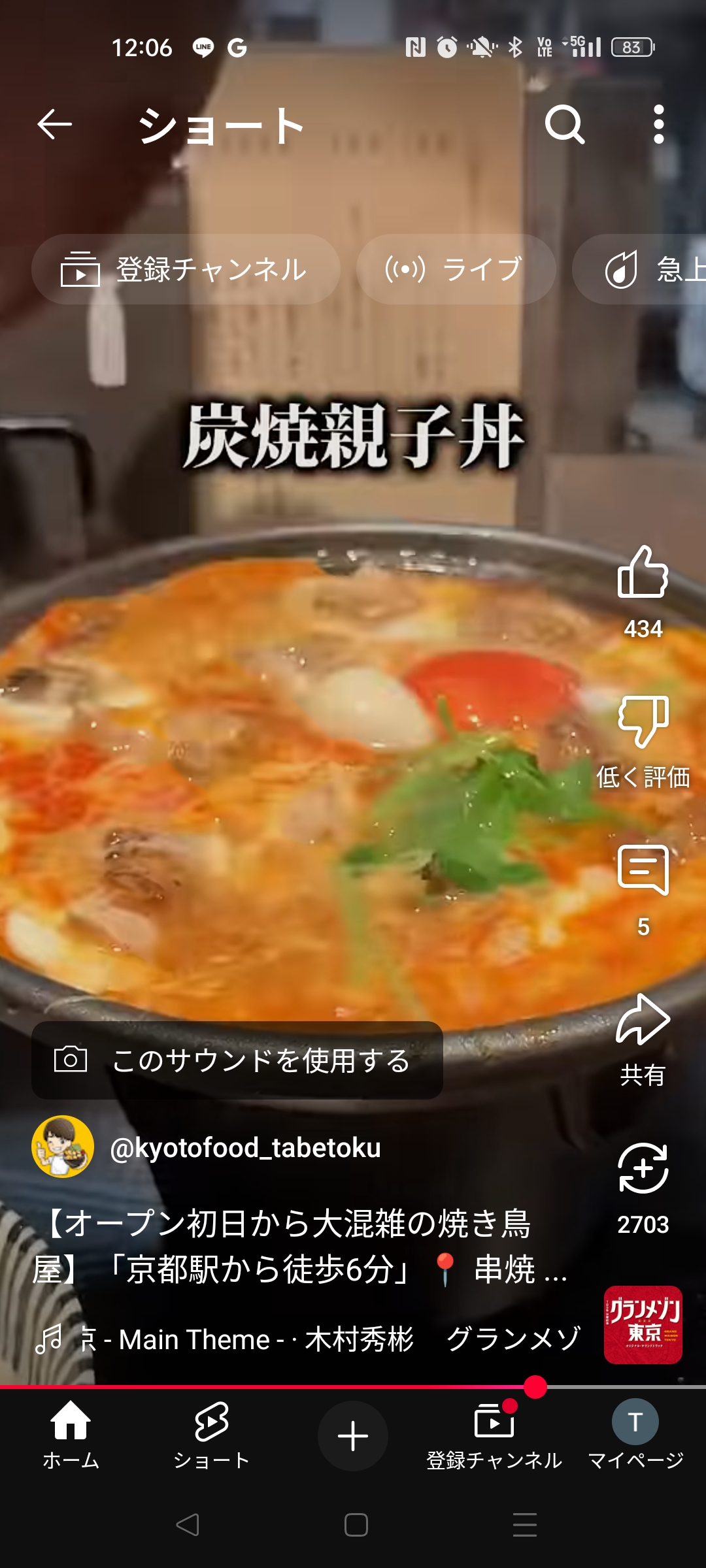Switch to the ホーム tab

click(x=71, y=1435)
